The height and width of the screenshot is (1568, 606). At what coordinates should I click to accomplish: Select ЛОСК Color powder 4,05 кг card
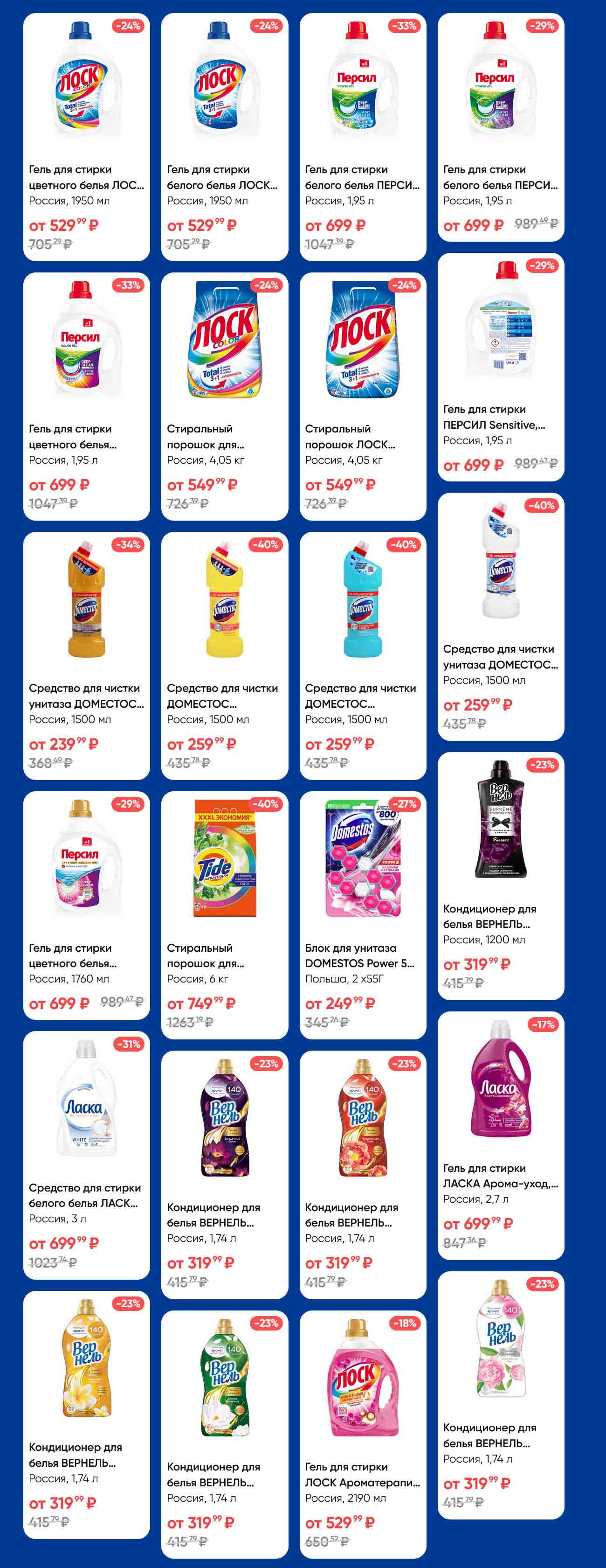pyautogui.click(x=225, y=396)
